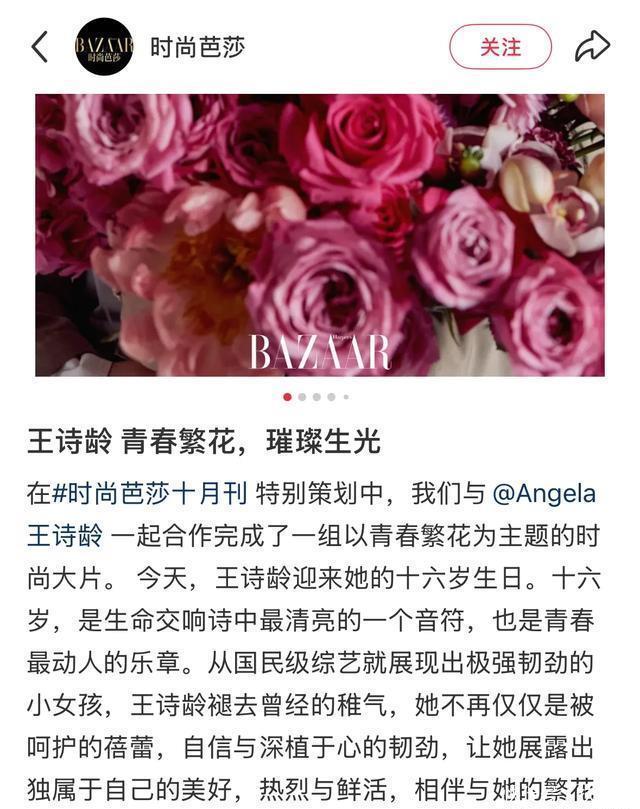The width and height of the screenshot is (640, 809).
Task: Open the 时尚芭莎 account name
Action: (x=197, y=47)
